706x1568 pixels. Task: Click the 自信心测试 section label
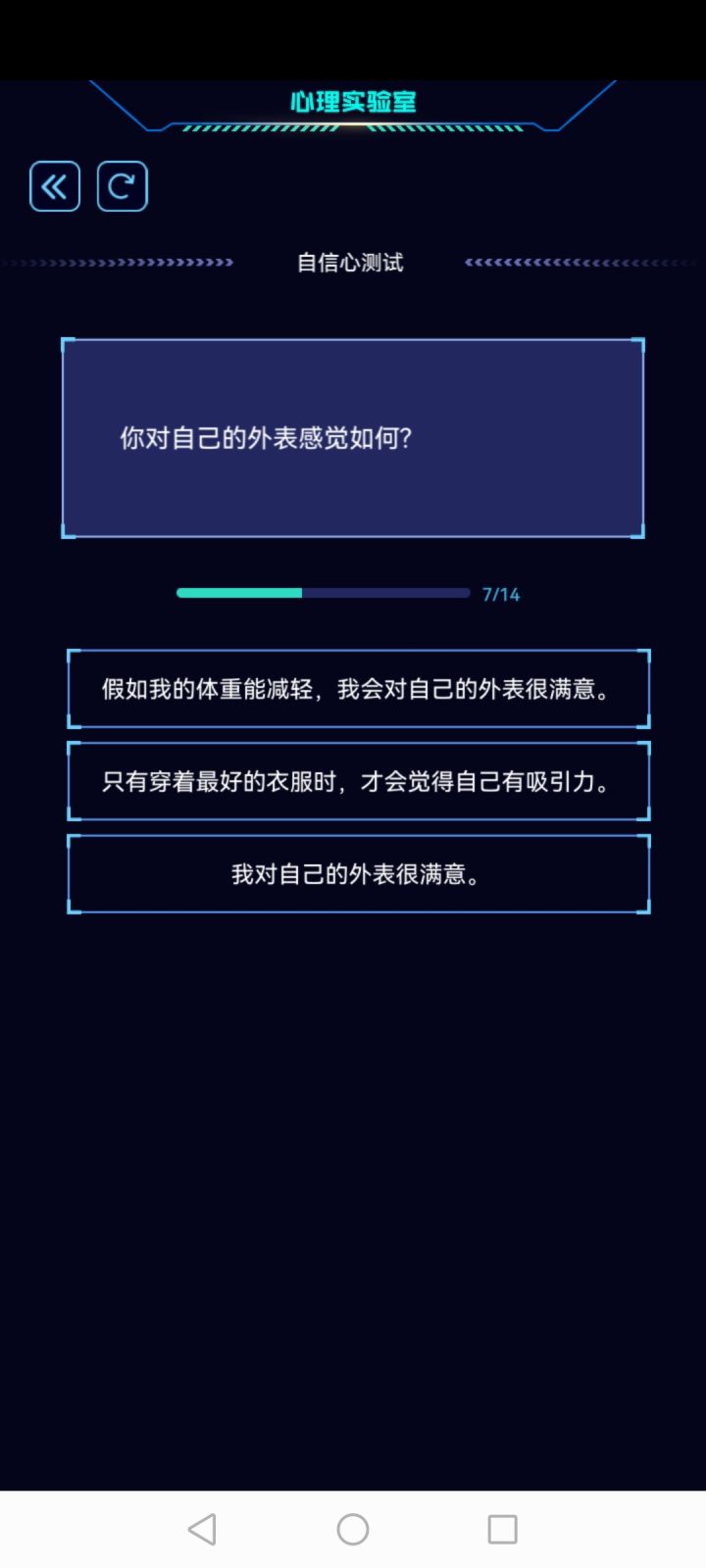[x=349, y=263]
